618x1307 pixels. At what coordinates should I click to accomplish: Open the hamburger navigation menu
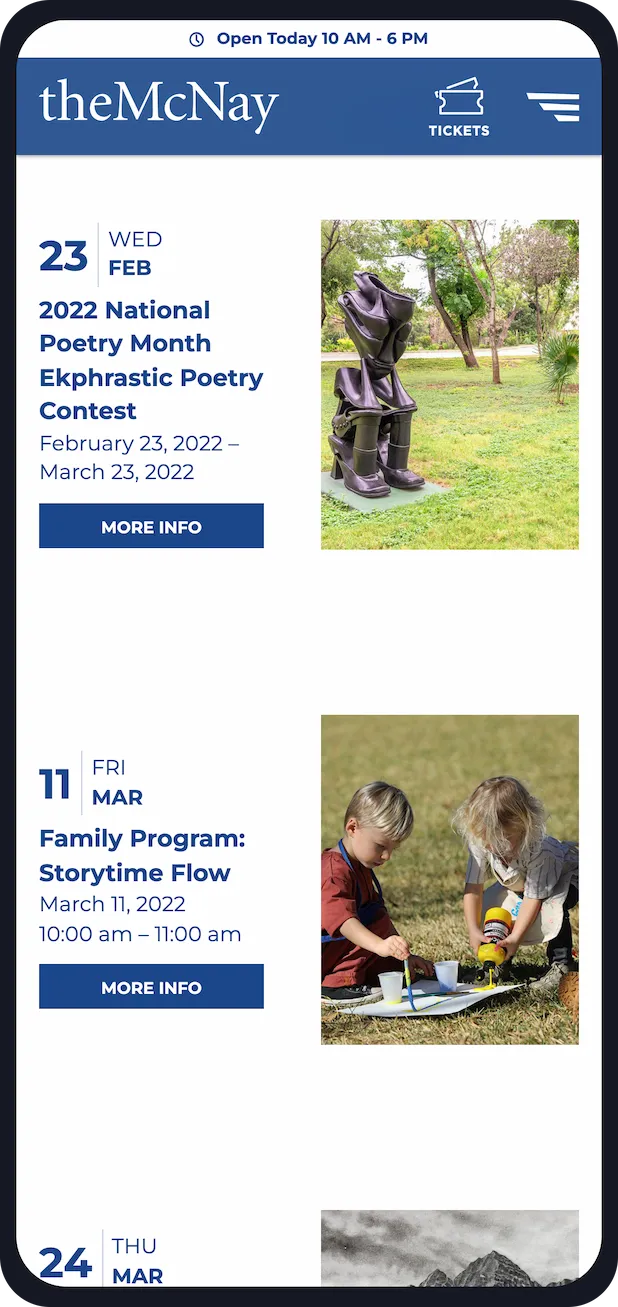tap(553, 106)
